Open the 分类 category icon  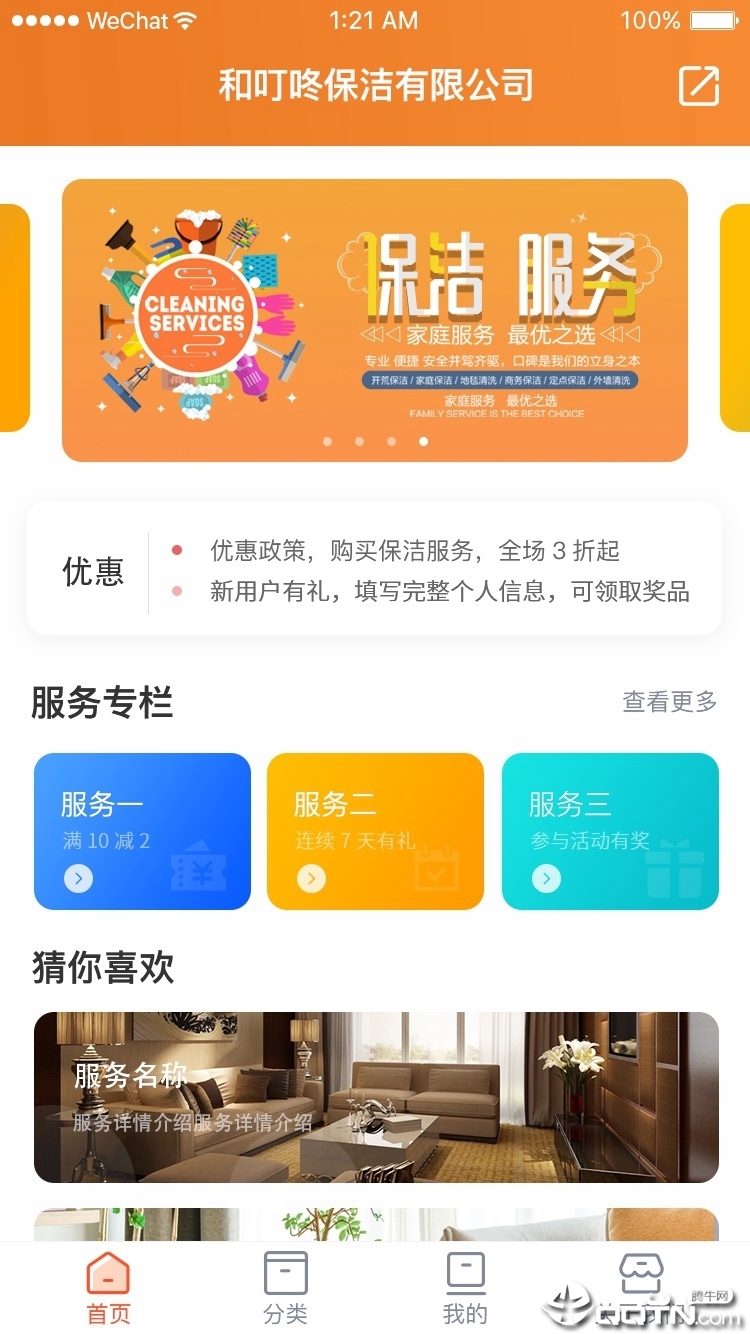(286, 1271)
